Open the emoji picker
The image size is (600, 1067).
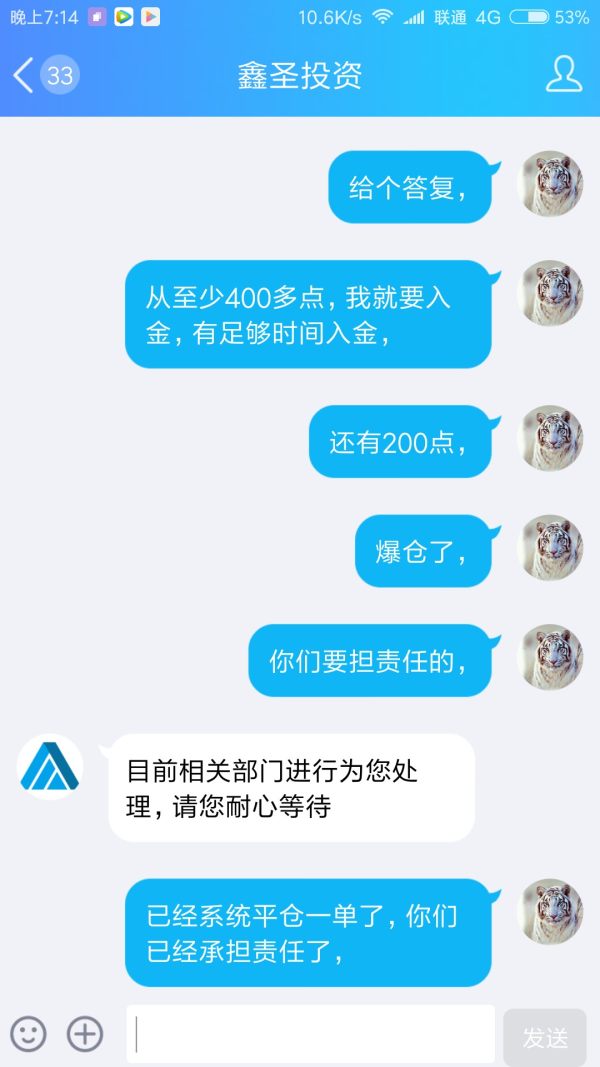pyautogui.click(x=28, y=1034)
